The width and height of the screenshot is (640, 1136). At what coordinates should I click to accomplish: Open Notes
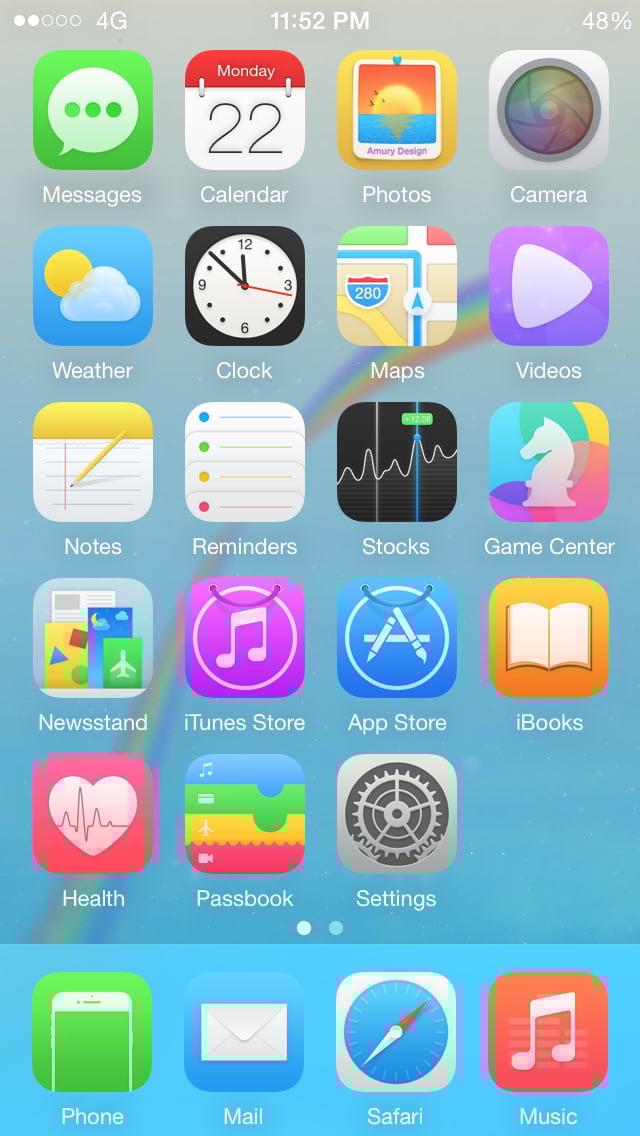(93, 462)
